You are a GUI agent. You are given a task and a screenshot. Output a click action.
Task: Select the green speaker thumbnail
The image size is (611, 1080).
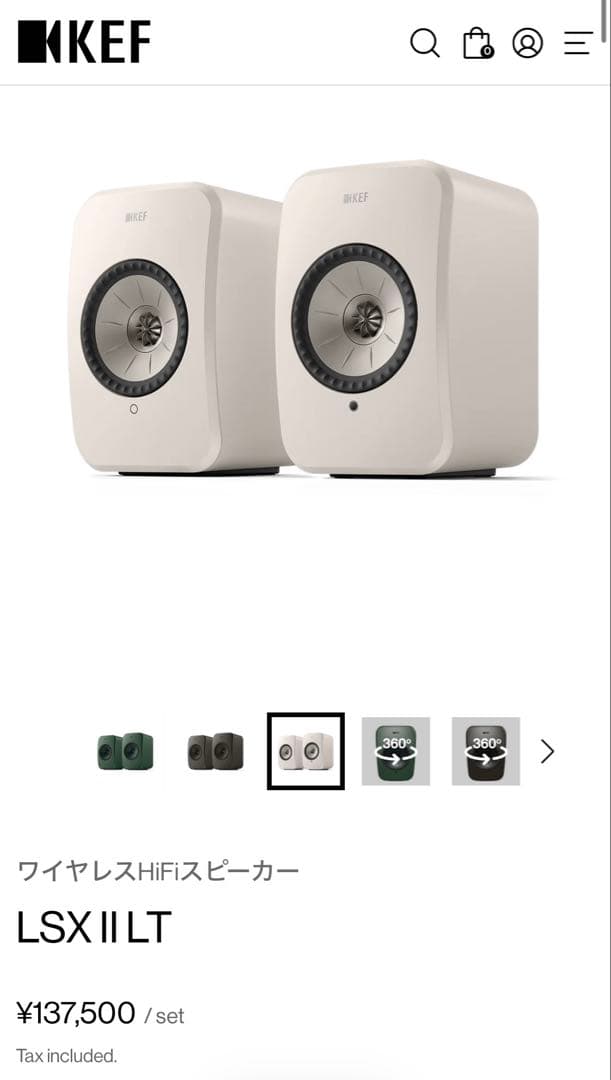pyautogui.click(x=125, y=751)
